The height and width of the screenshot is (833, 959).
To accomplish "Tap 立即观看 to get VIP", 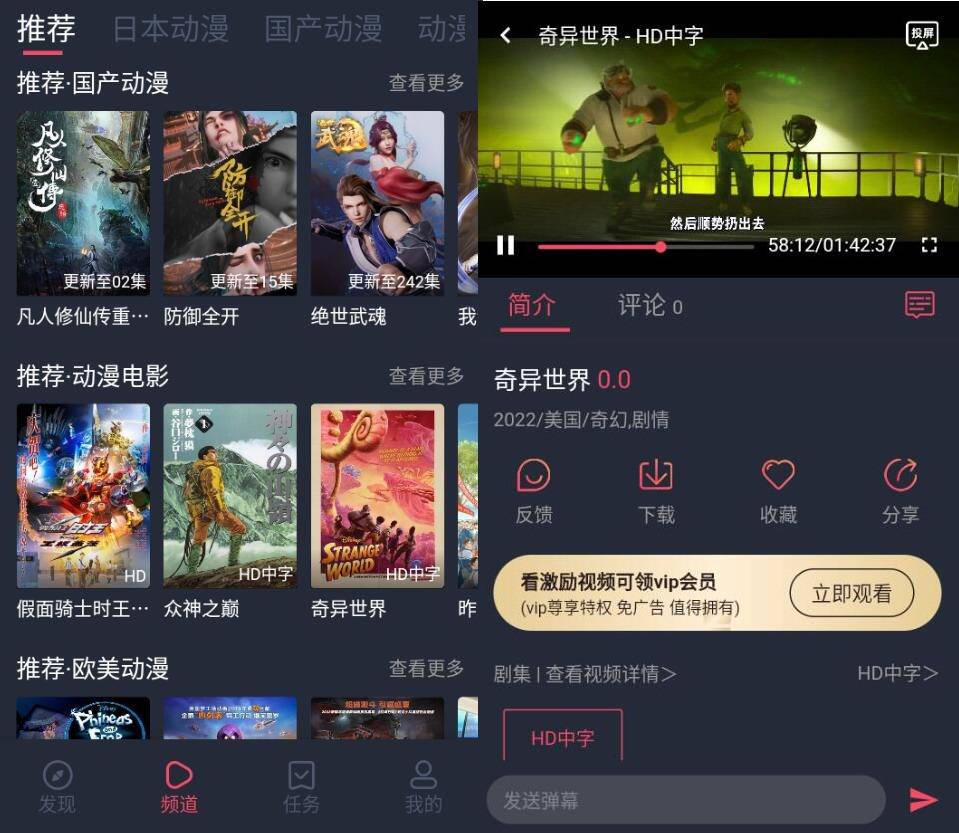I will (x=851, y=594).
